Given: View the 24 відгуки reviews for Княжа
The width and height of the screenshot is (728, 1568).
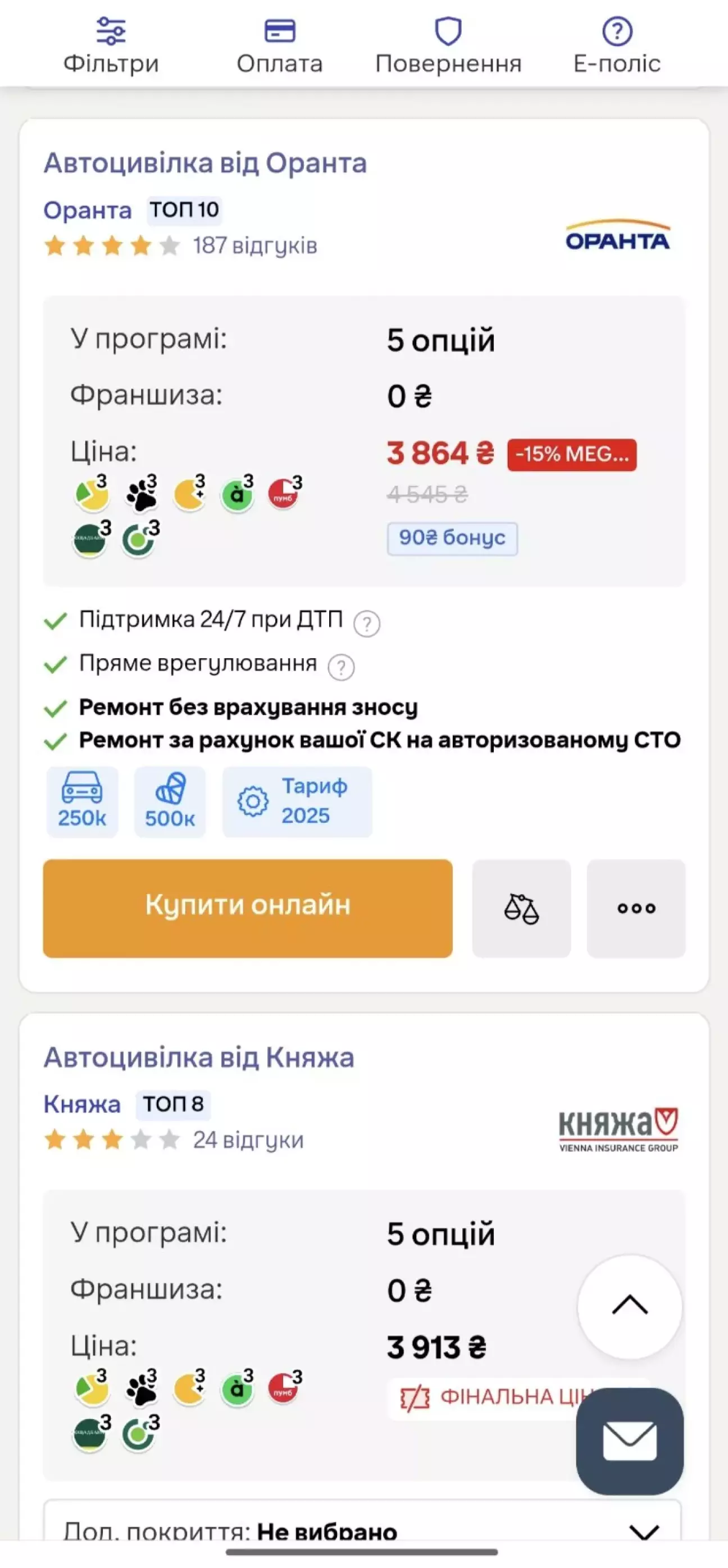Looking at the screenshot, I should point(248,1140).
